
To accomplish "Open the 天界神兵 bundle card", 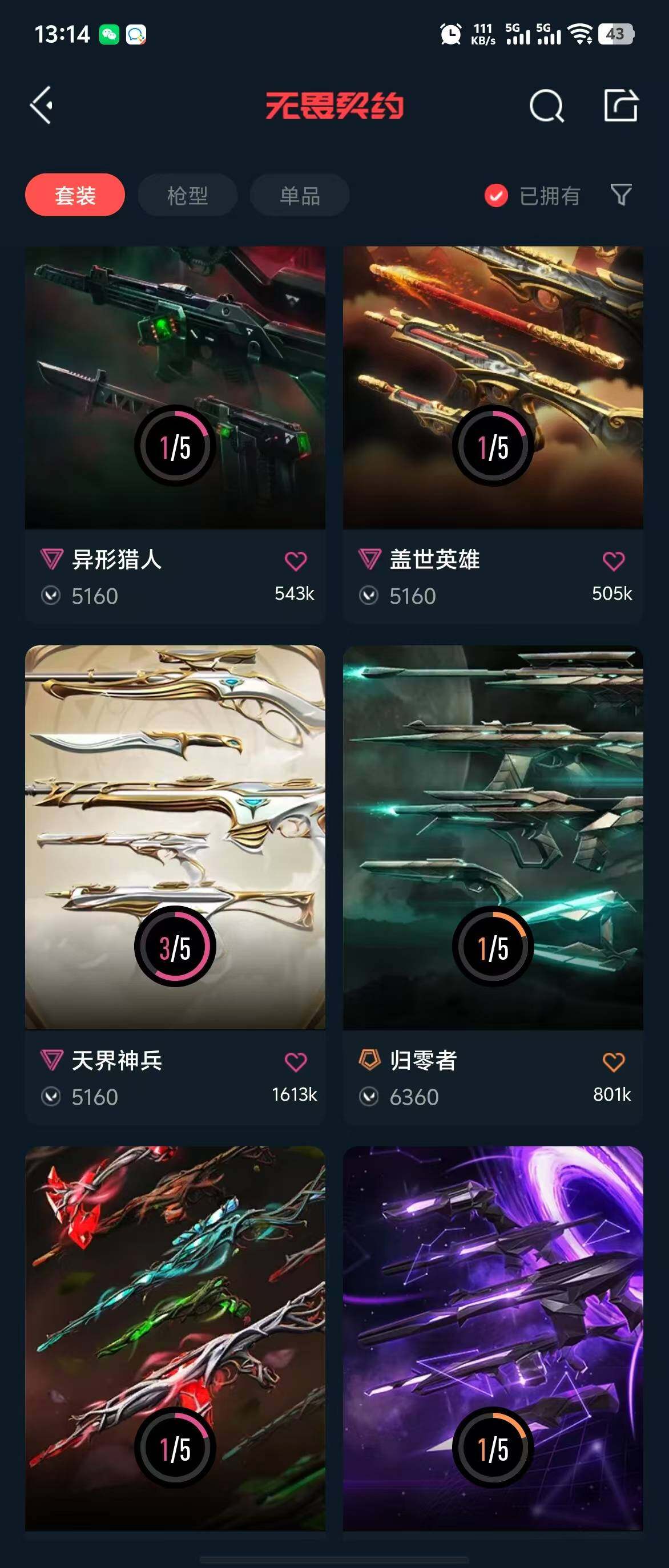I will tap(175, 837).
